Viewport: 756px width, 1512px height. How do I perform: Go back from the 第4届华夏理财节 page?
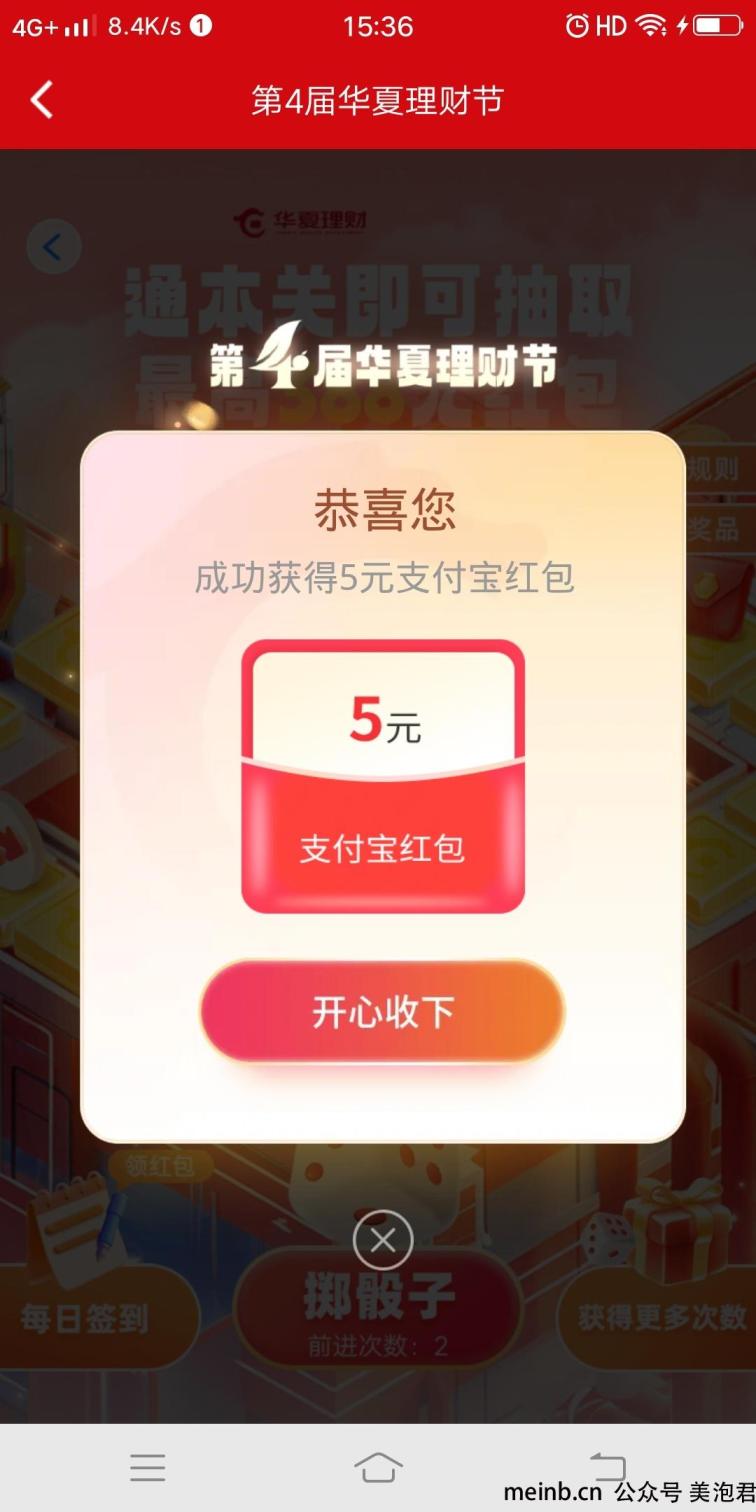pos(41,100)
